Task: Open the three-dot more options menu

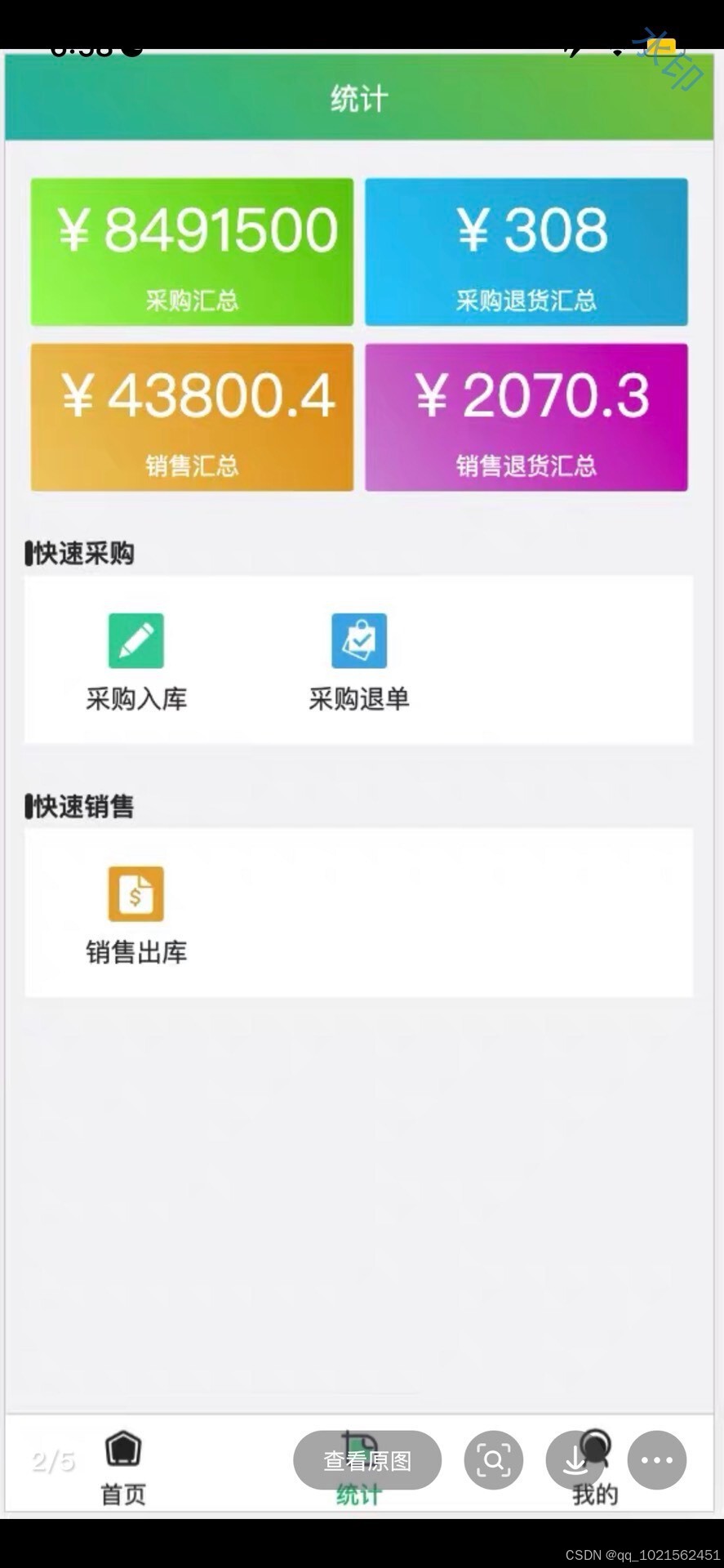Action: click(657, 1459)
